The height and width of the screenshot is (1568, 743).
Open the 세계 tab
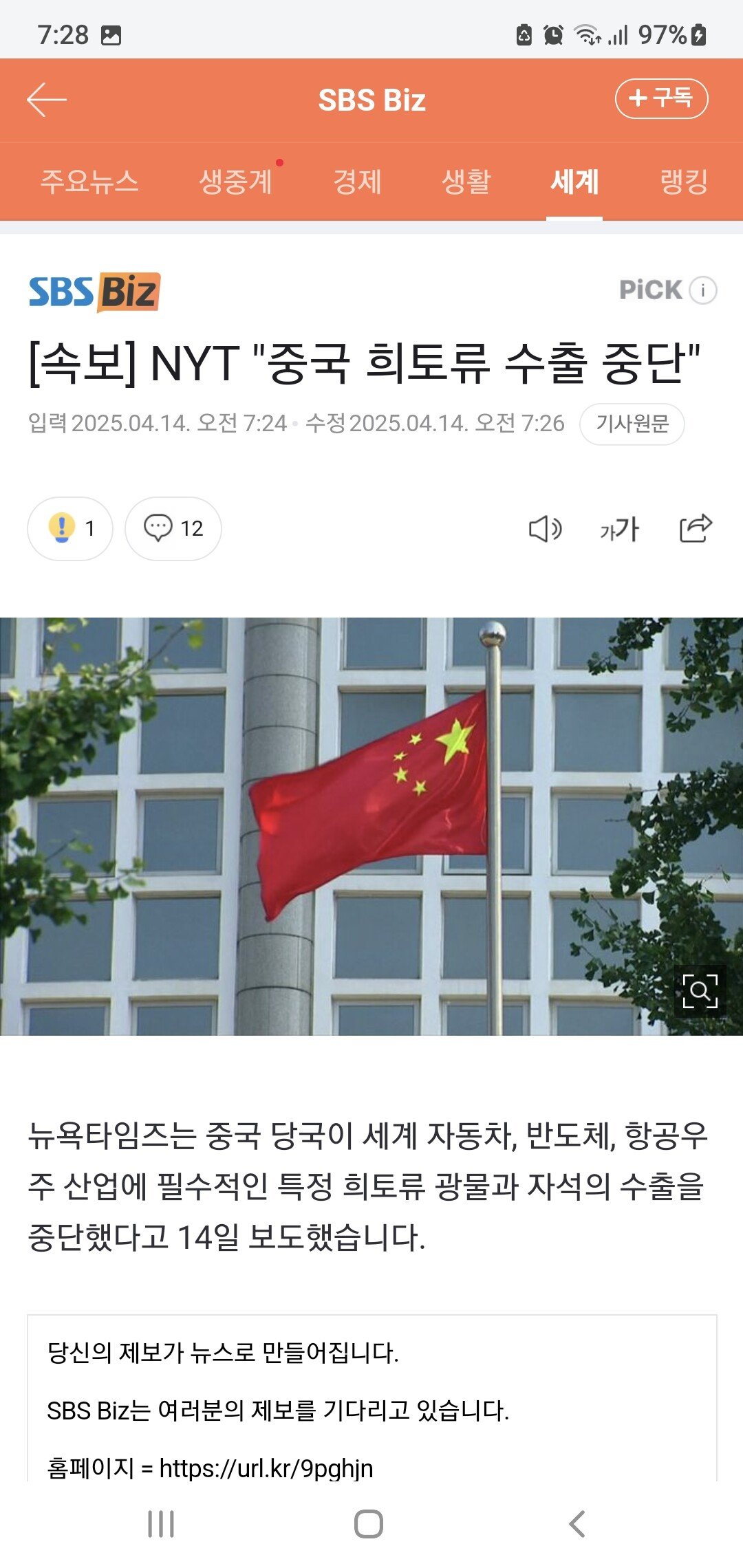(574, 182)
